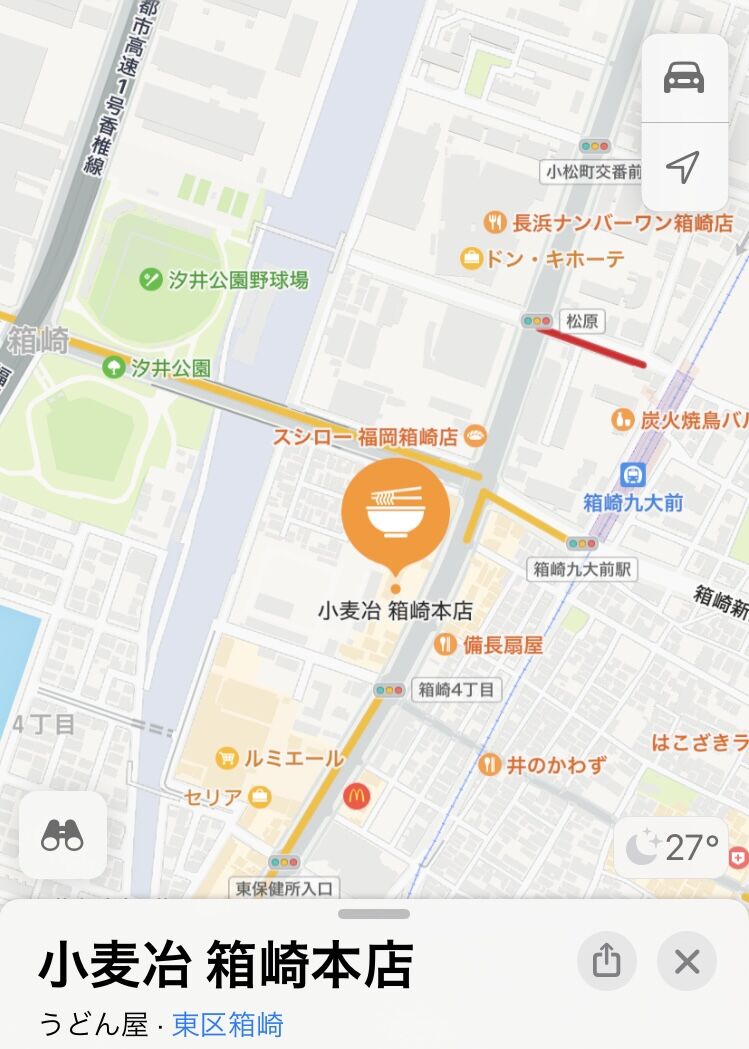Select 箱崎九大前 station marker
Screen dimensions: 749x1049
tap(633, 474)
